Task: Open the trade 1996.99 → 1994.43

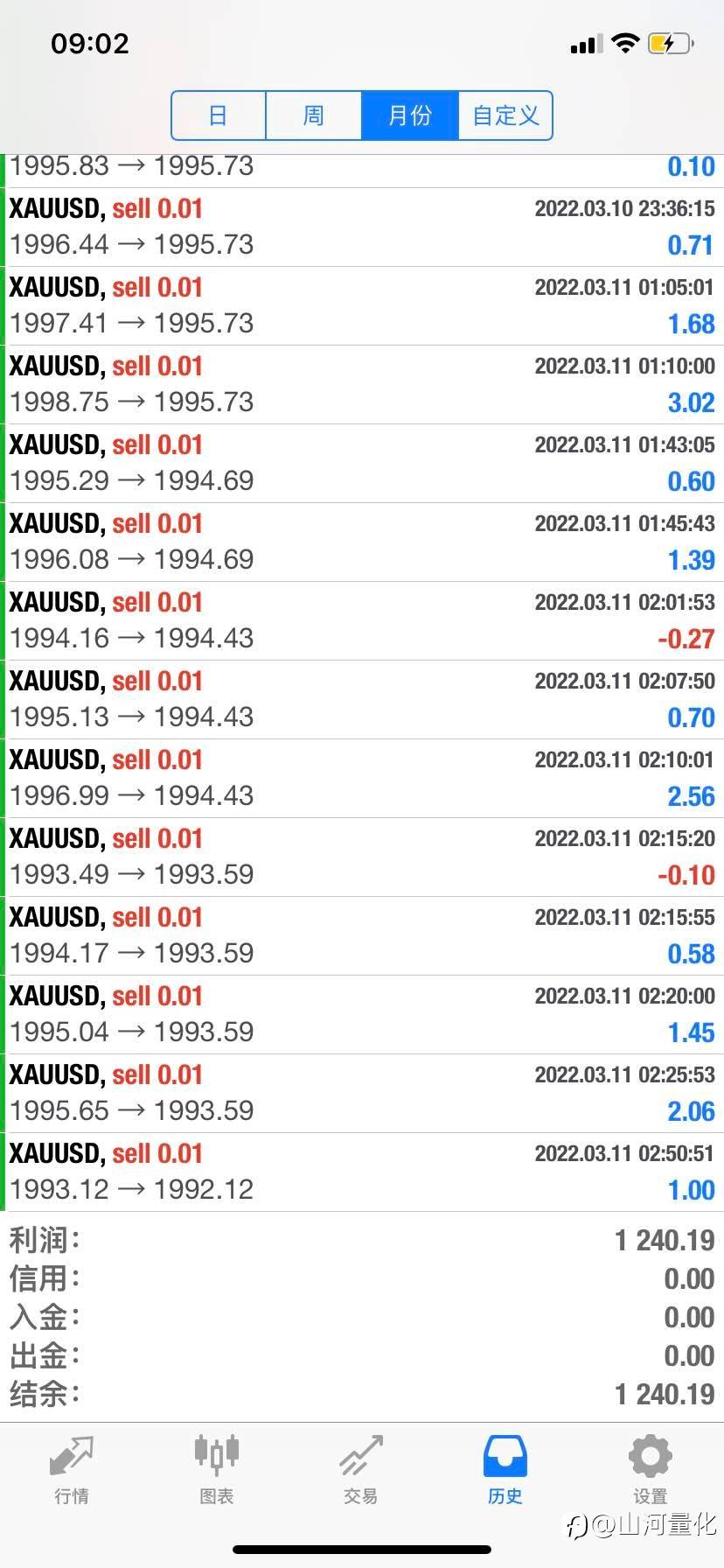Action: pos(362,779)
